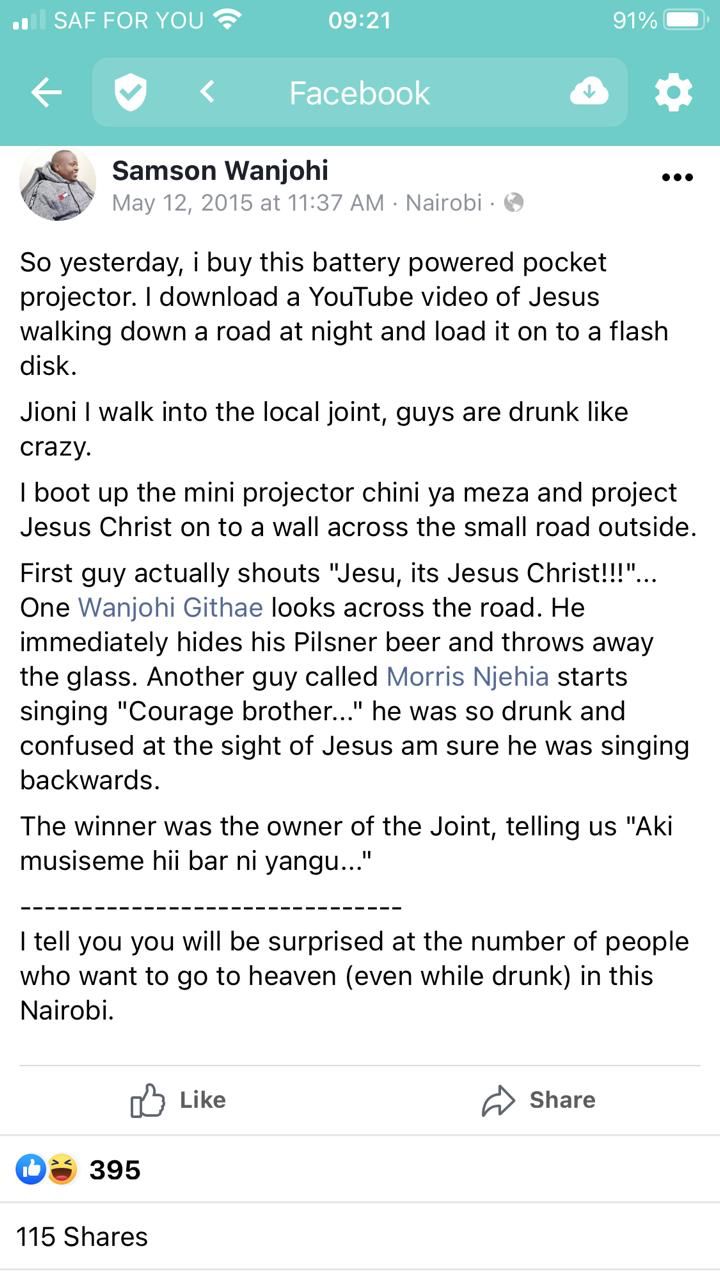Open the Facebook address bar
The height and width of the screenshot is (1280, 720).
pos(359,93)
